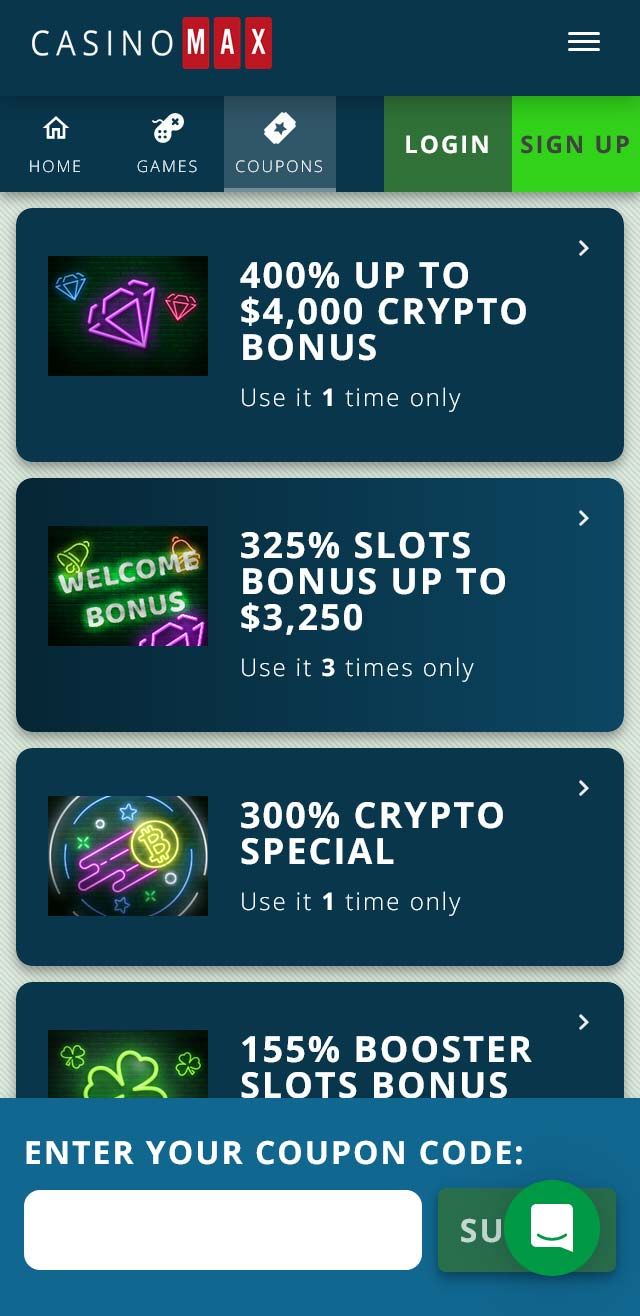Open the live chat bubble
This screenshot has width=640, height=1316.
tap(552, 1227)
